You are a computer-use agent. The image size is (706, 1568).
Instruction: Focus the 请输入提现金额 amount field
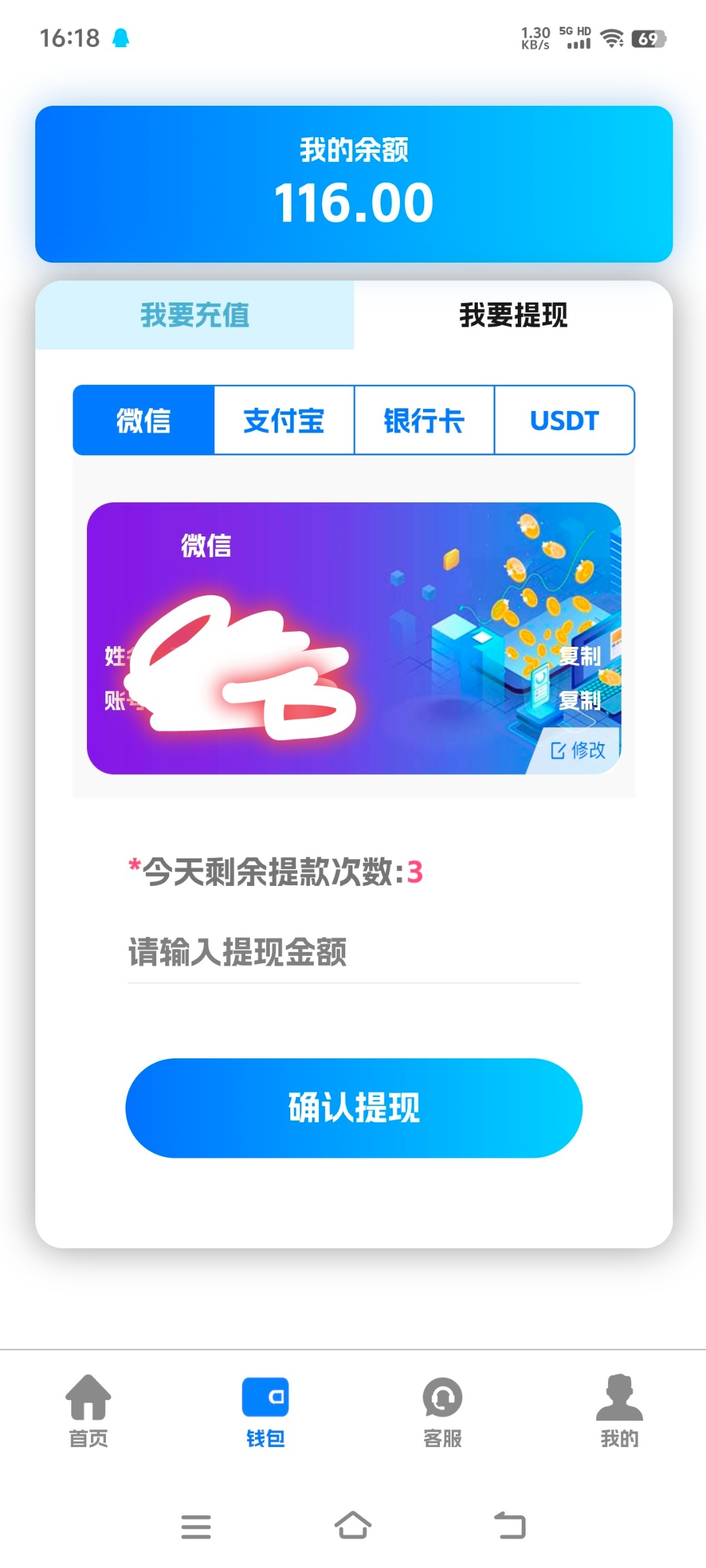[x=353, y=952]
